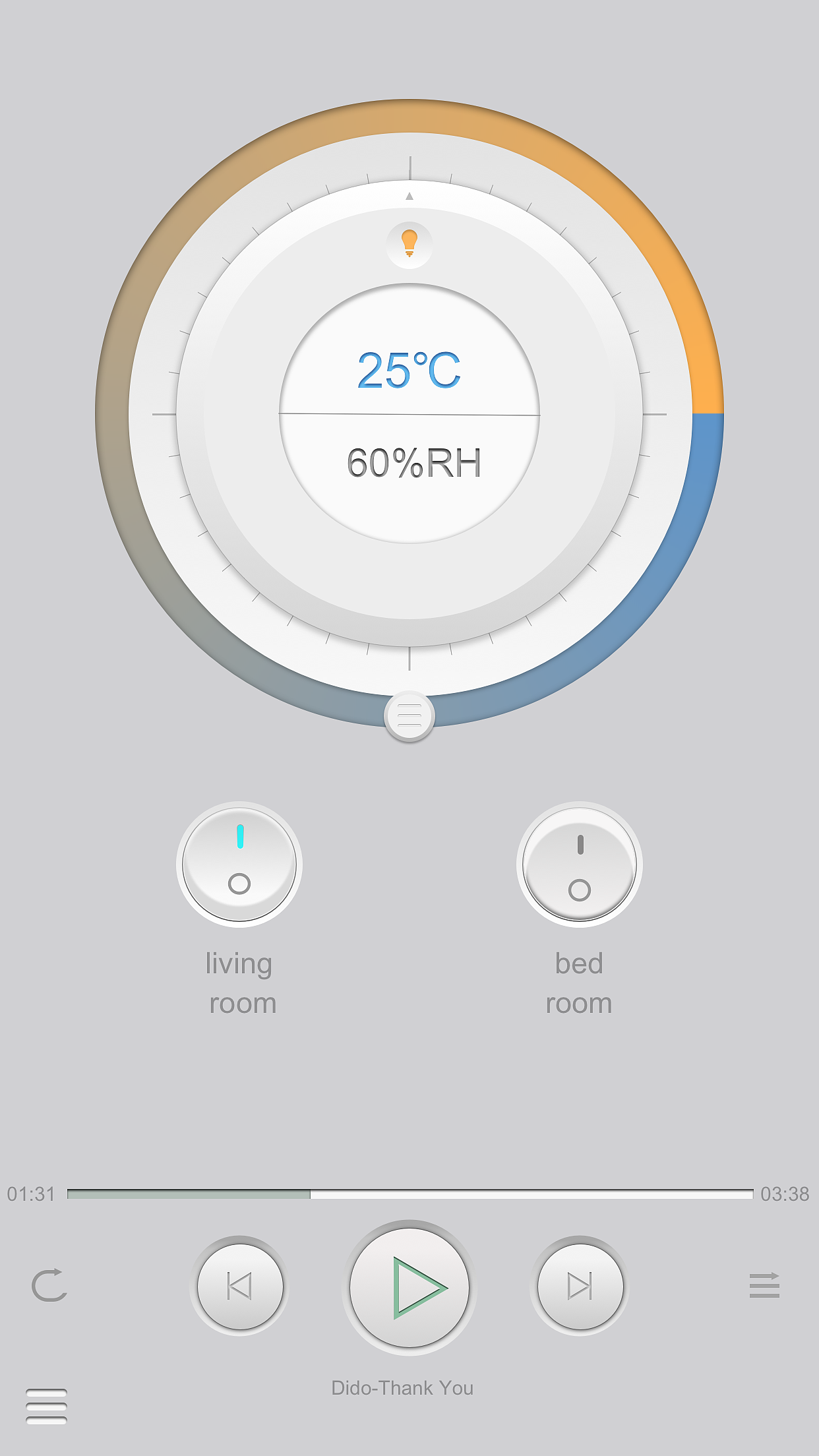Play Dido-Thank You
This screenshot has width=819, height=1456.
click(409, 1287)
